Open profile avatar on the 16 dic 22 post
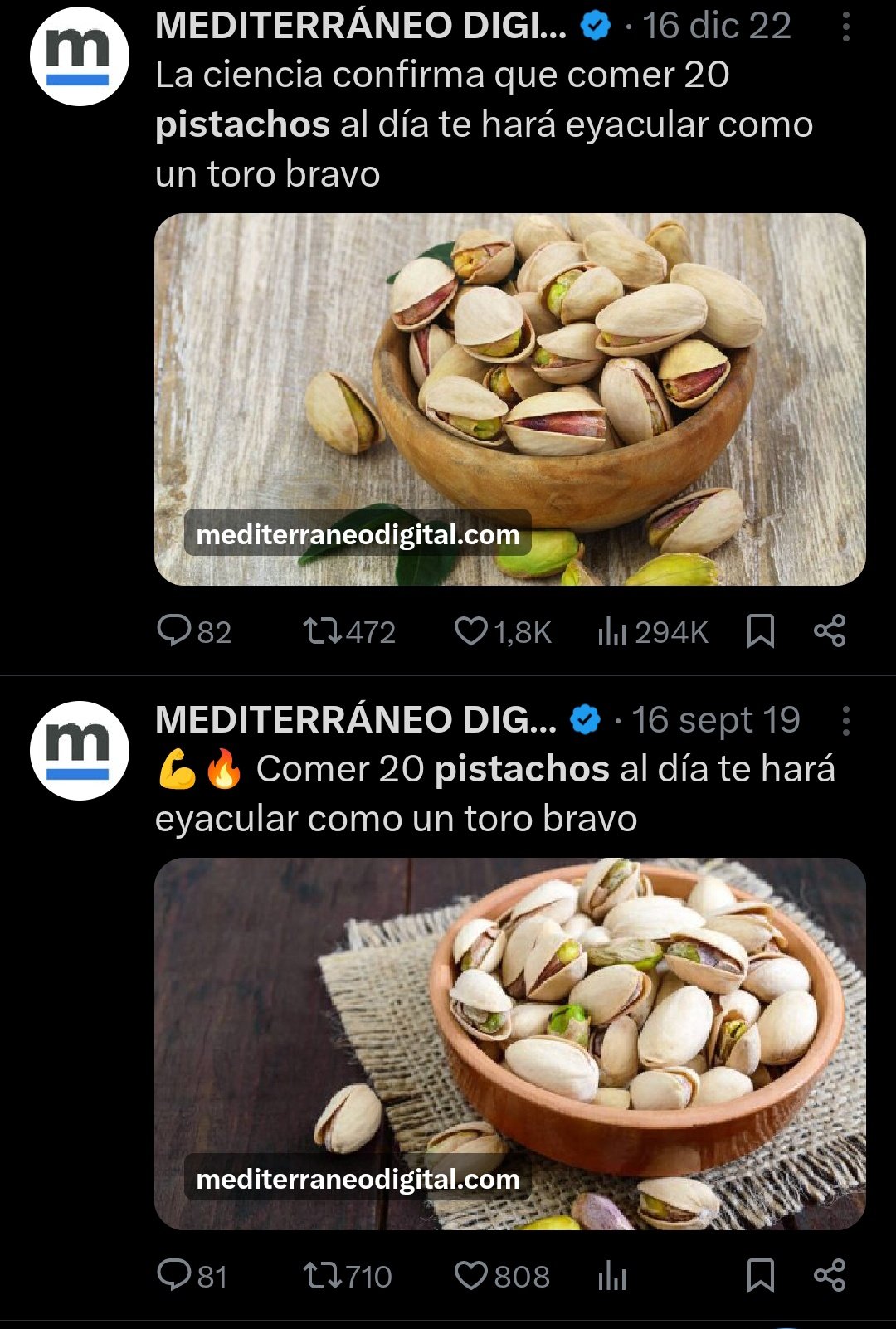896x1329 pixels. coord(79,56)
